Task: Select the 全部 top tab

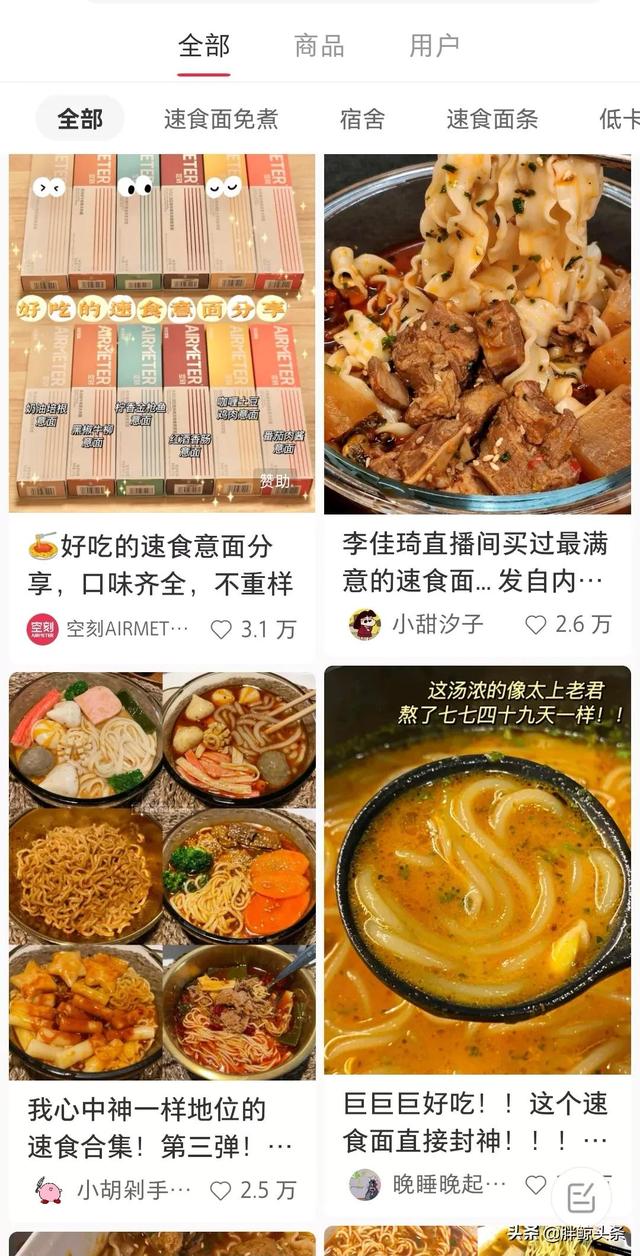Action: pos(204,46)
